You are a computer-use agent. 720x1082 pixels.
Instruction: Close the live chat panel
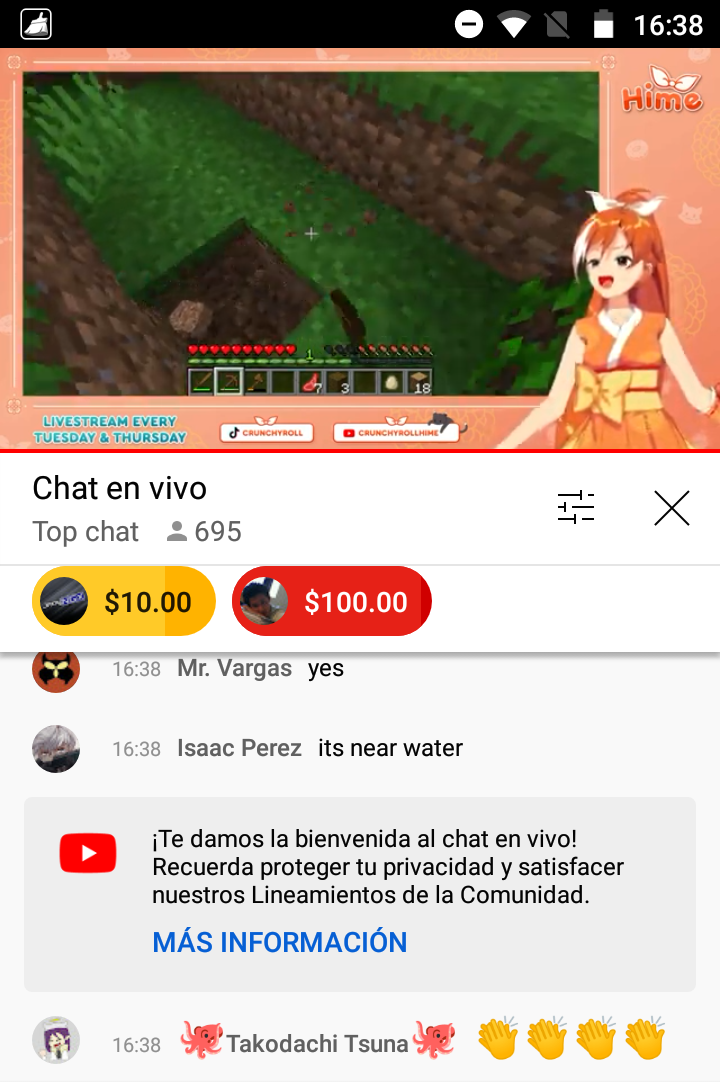(672, 508)
